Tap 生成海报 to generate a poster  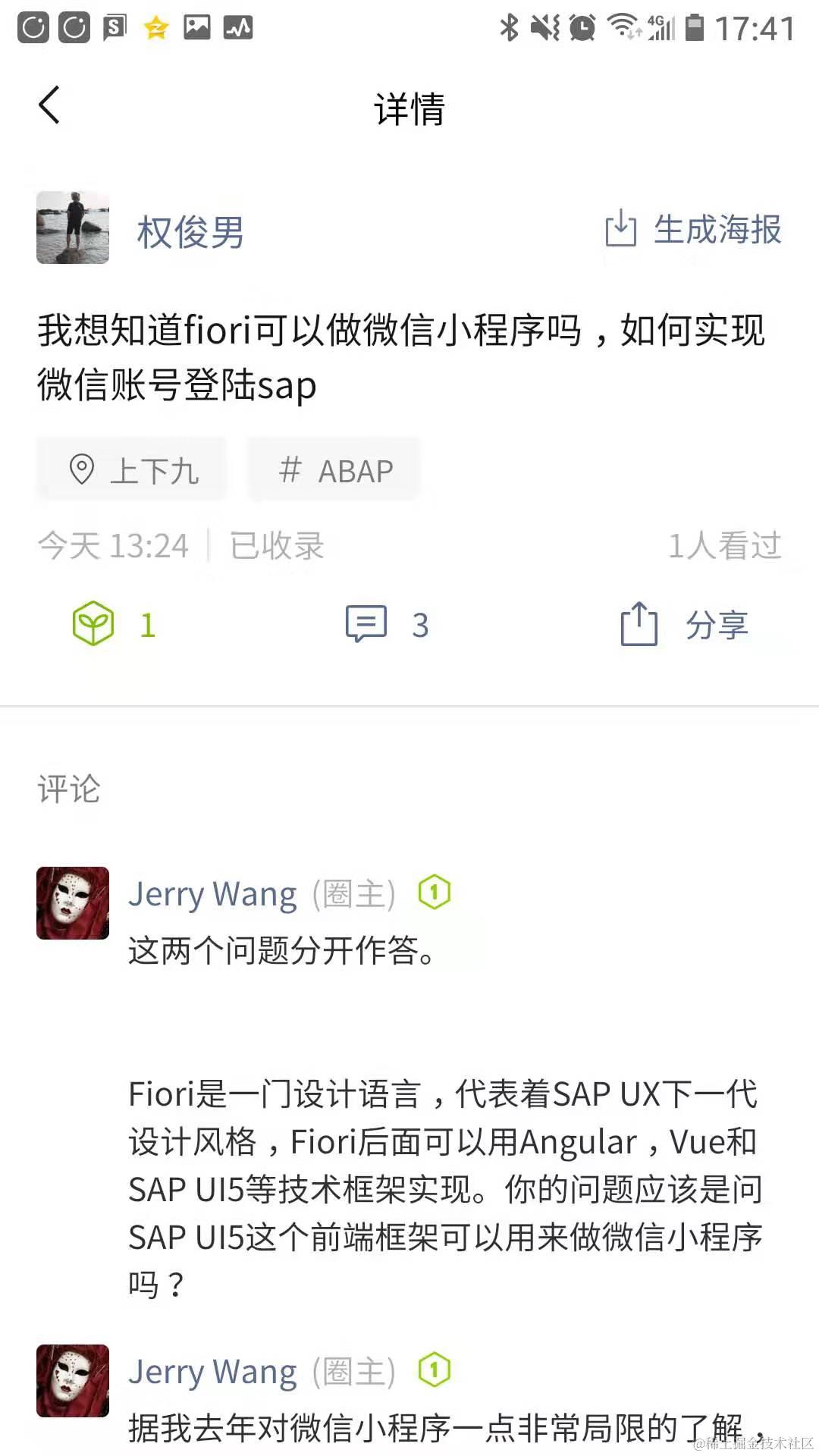tap(693, 229)
